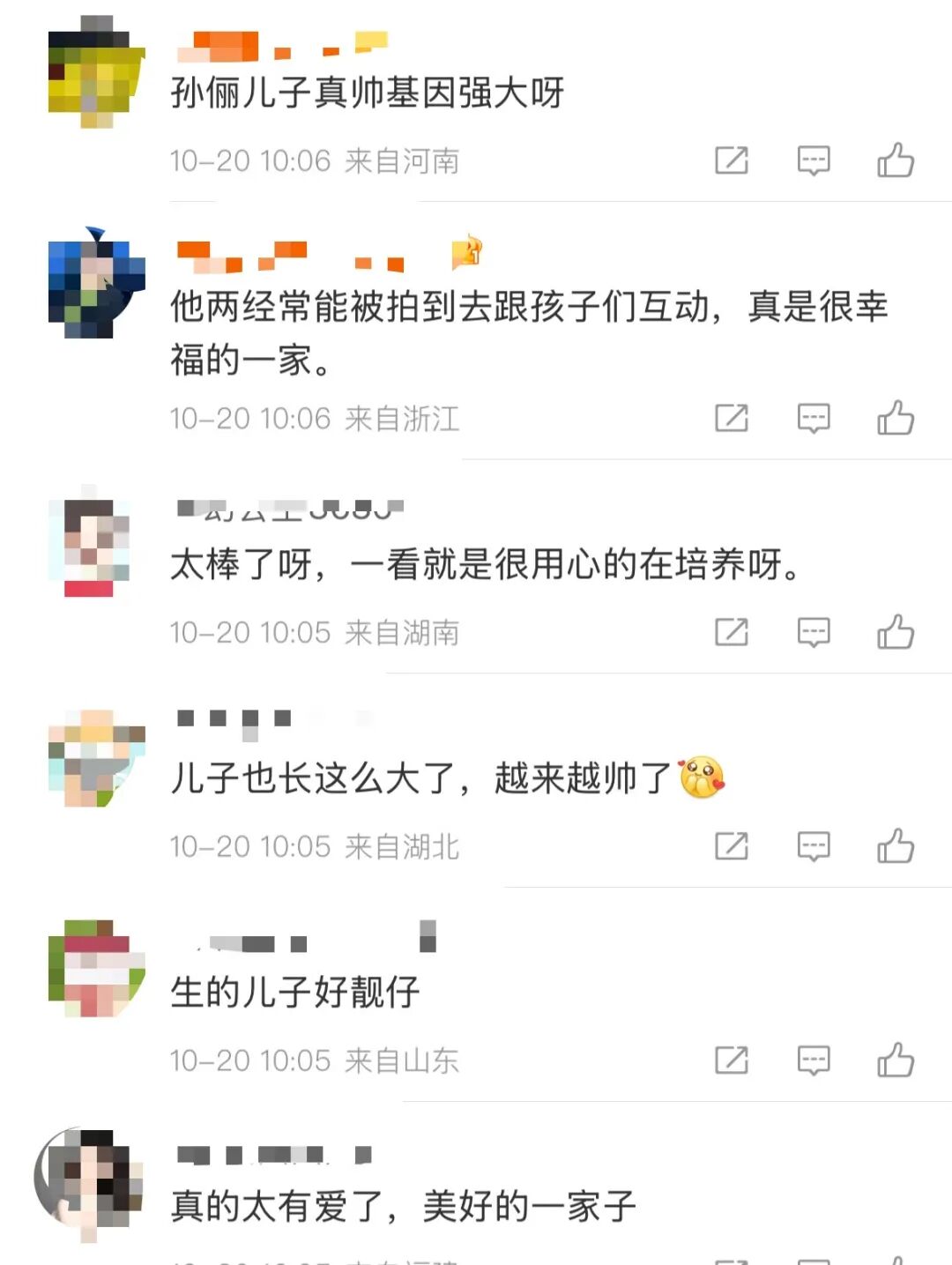Open avatar of 孙俪儿子真帅 commenter

96,72
